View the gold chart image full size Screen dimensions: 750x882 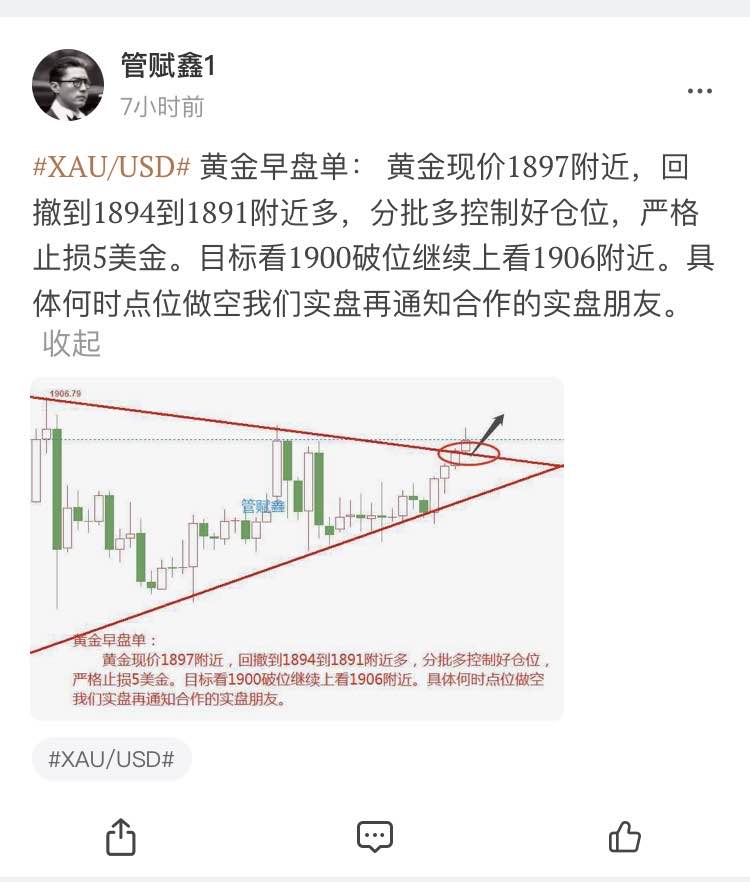pos(297,548)
